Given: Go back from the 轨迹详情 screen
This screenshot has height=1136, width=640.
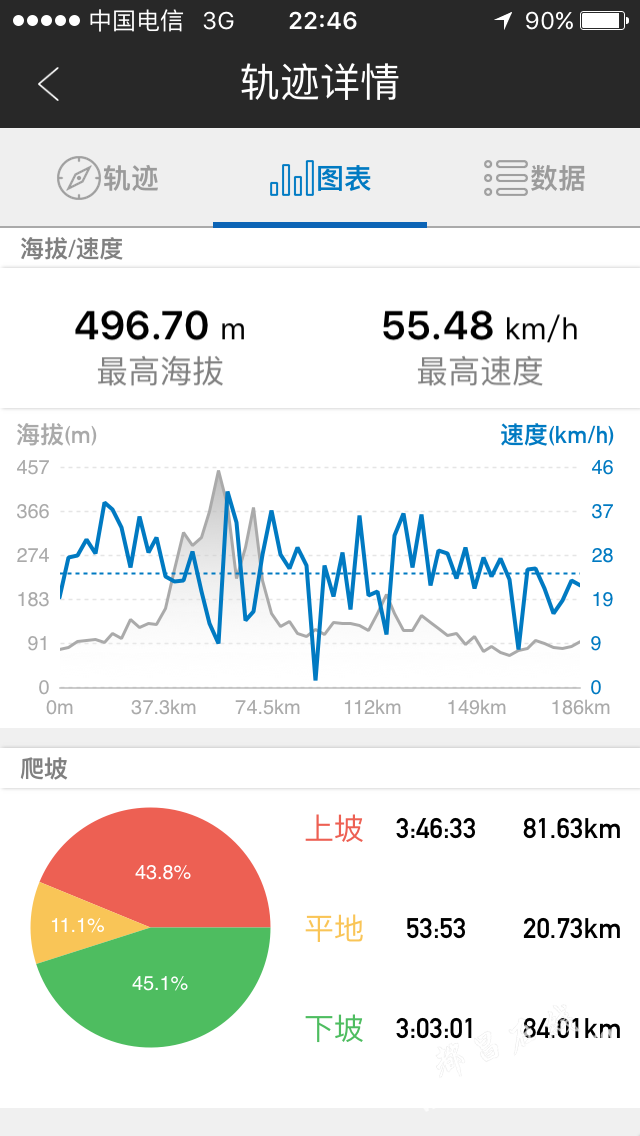Looking at the screenshot, I should pyautogui.click(x=49, y=83).
